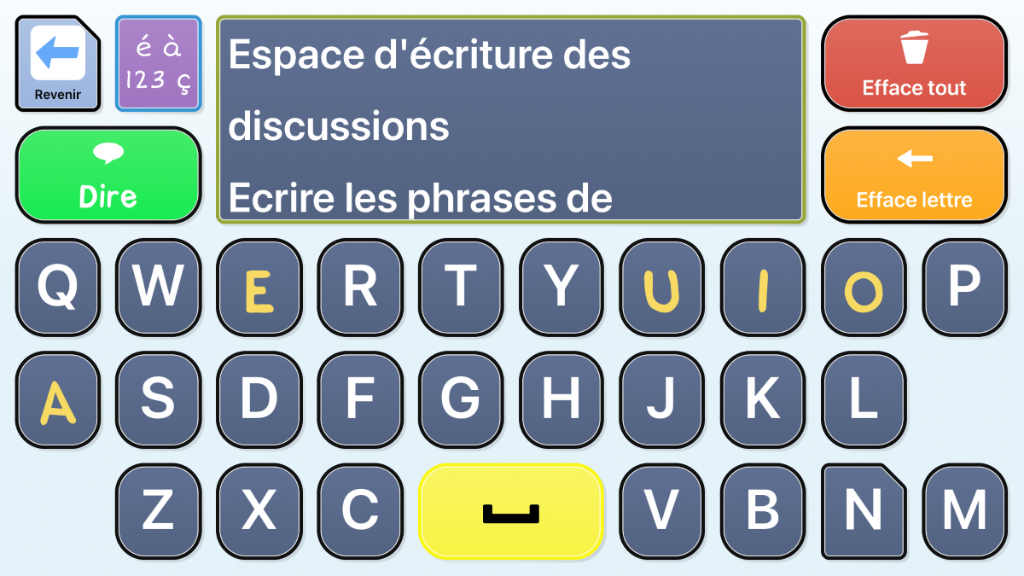Tap the Z key
Image resolution: width=1024 pixels, height=576 pixels.
(x=158, y=512)
